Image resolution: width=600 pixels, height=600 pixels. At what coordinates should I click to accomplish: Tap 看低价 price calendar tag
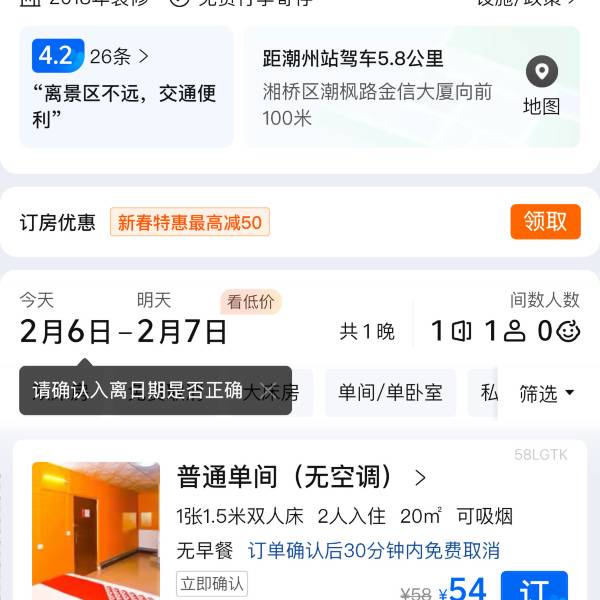(251, 301)
